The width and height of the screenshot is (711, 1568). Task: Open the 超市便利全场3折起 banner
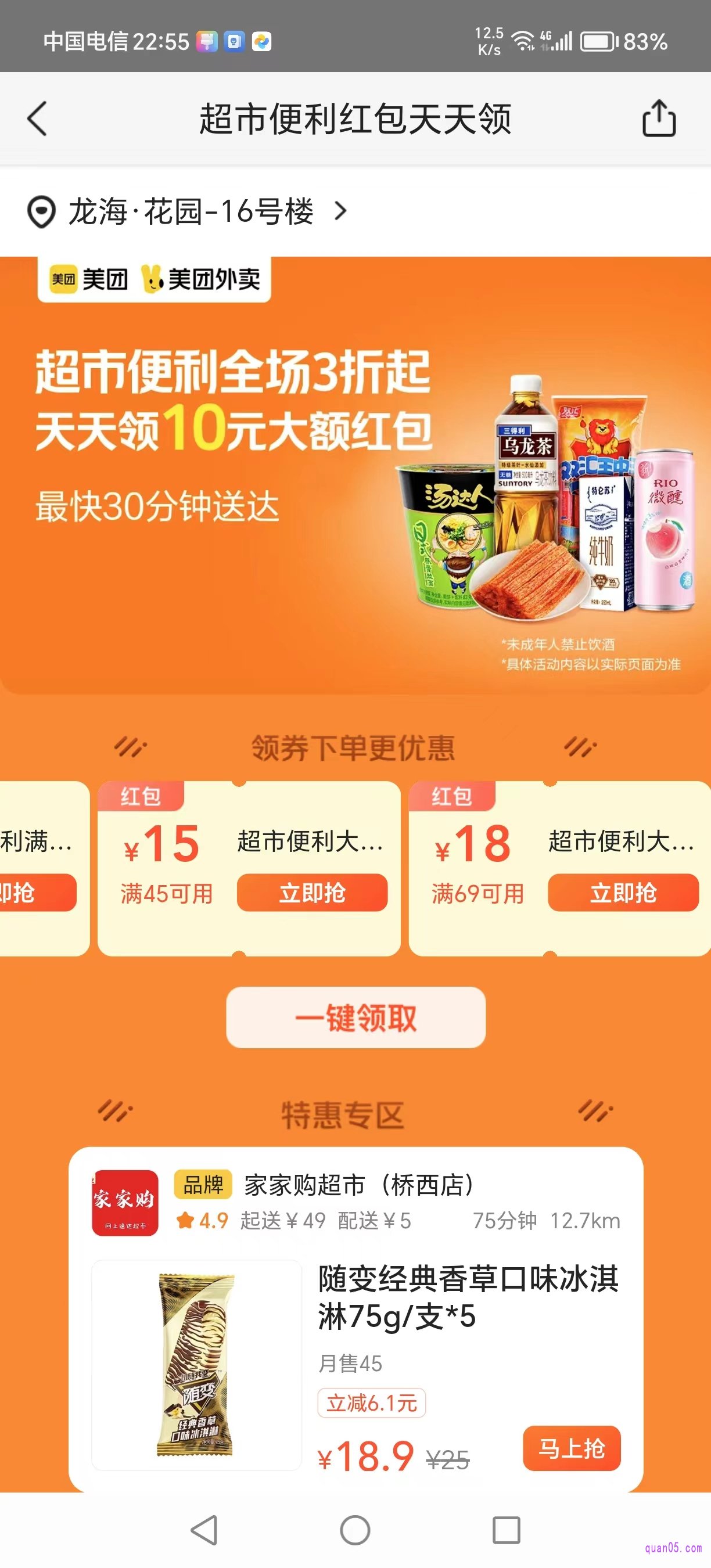point(355,475)
